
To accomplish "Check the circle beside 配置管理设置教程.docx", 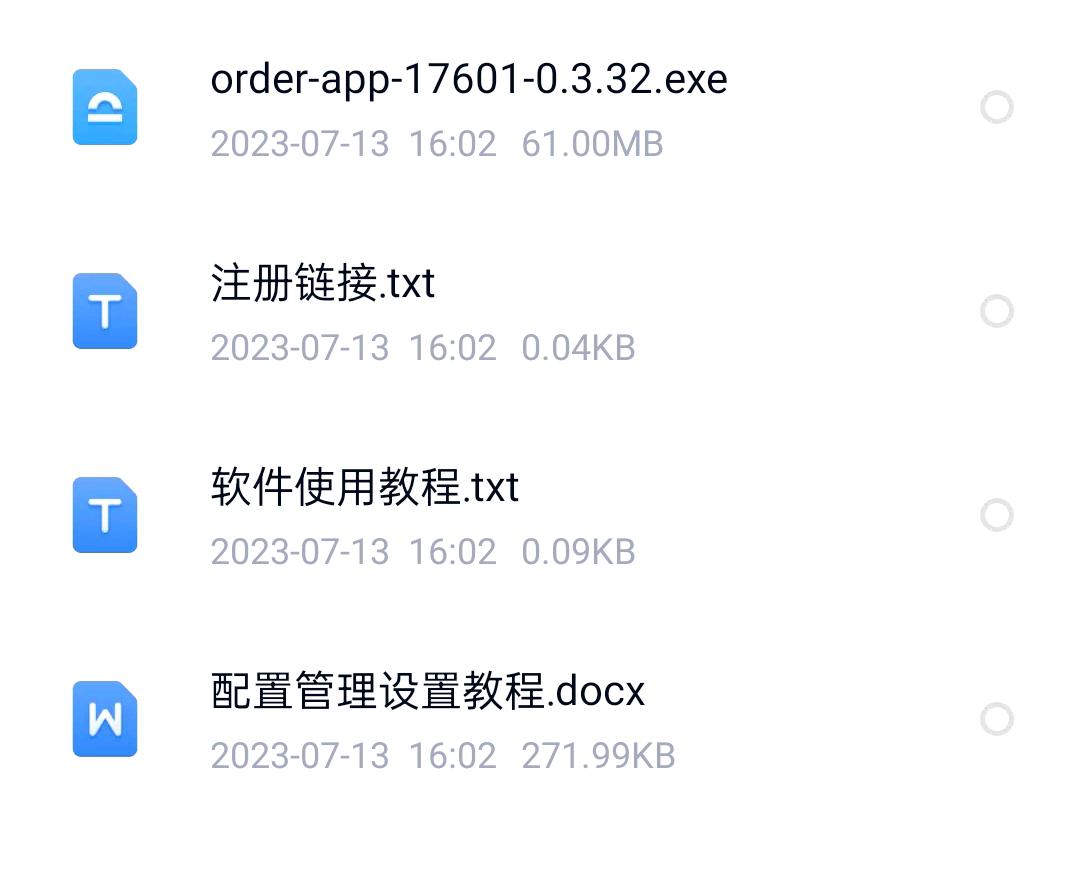I will (996, 719).
